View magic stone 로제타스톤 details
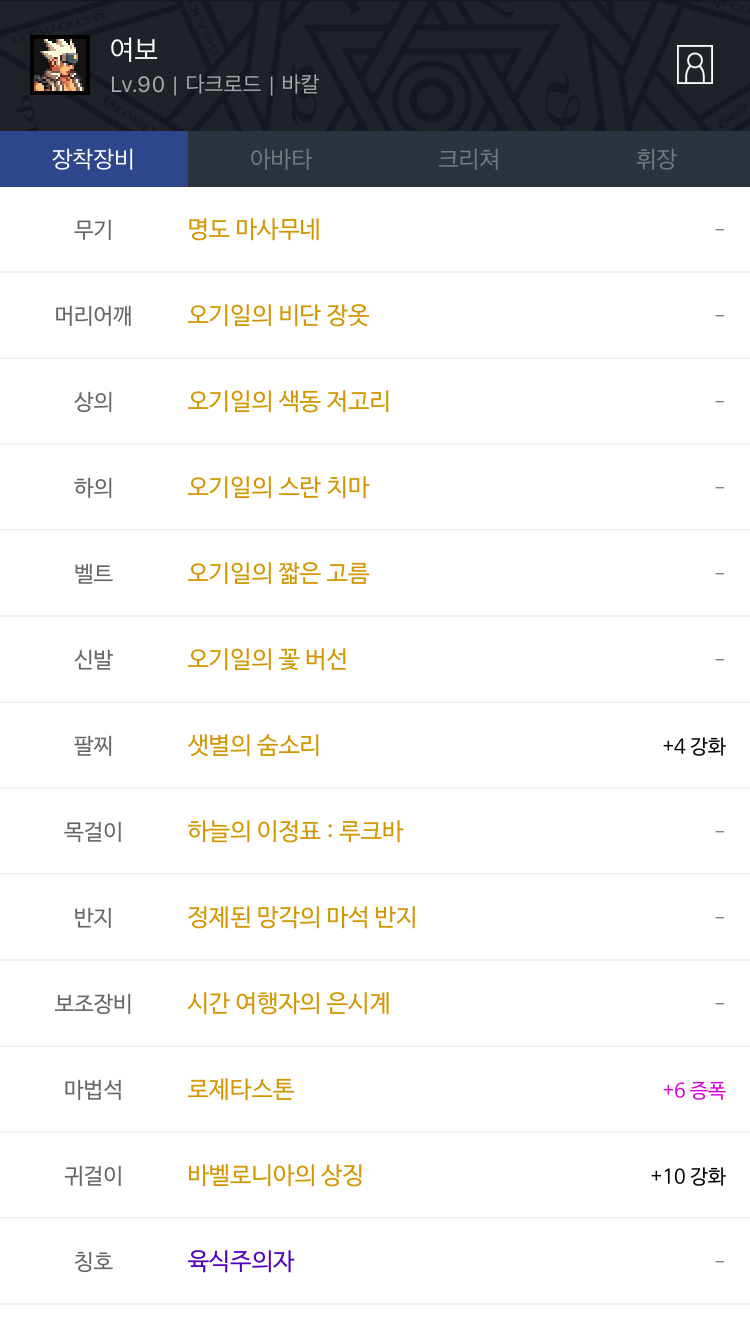Viewport: 750px width, 1334px height. click(x=241, y=1090)
